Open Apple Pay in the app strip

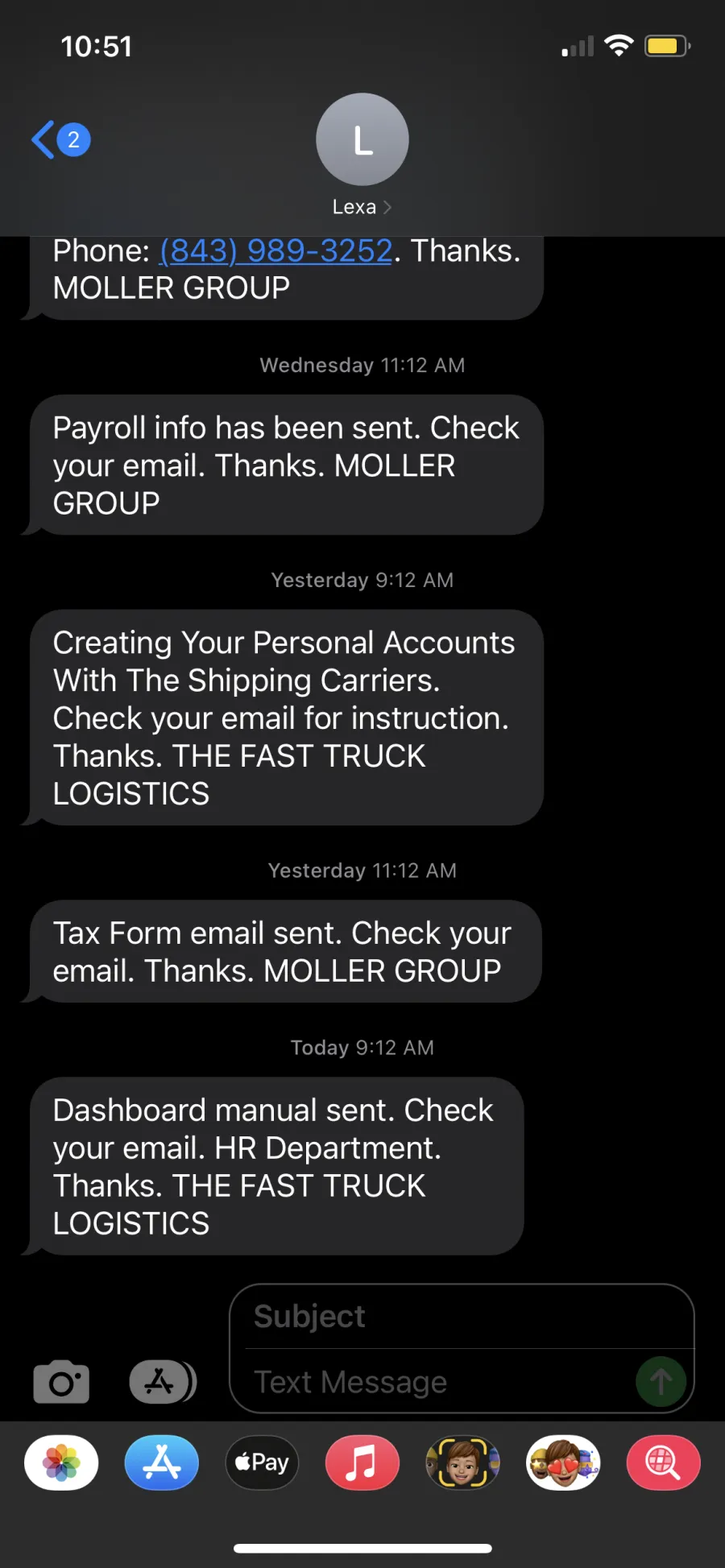262,1463
